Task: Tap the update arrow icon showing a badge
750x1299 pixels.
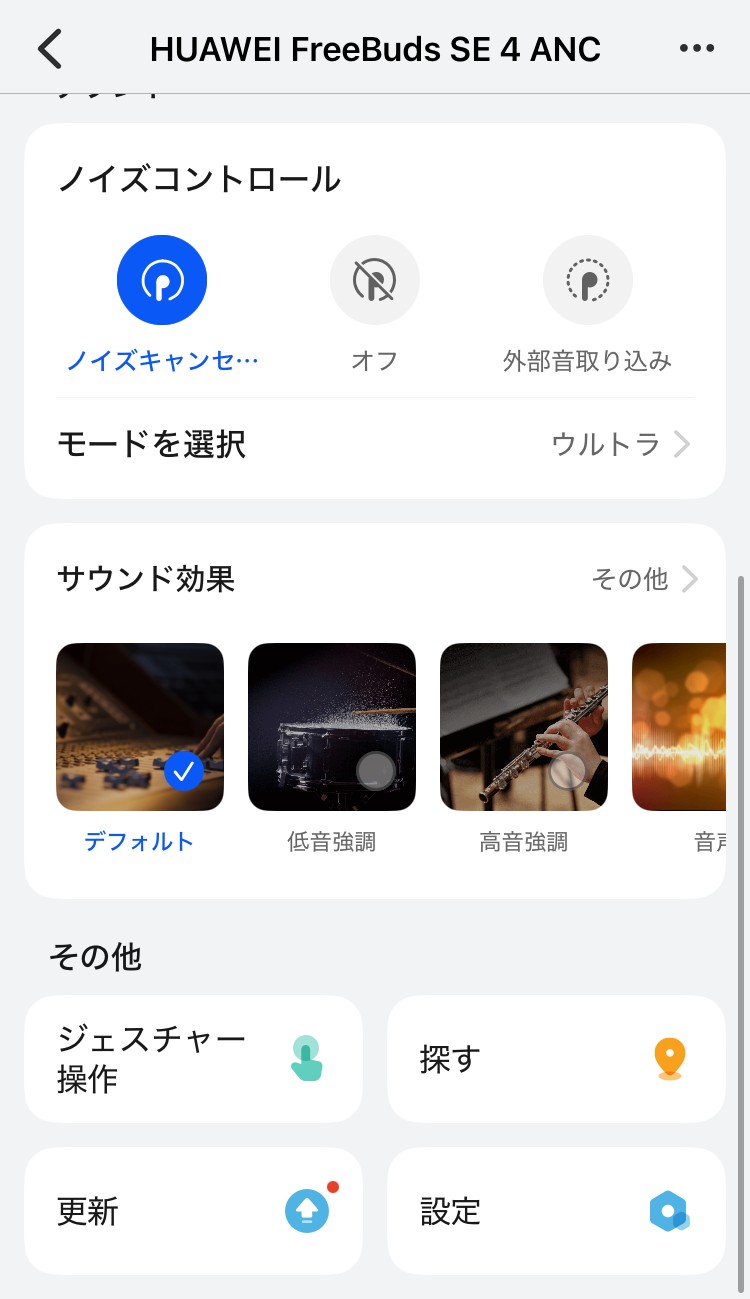Action: click(307, 1210)
